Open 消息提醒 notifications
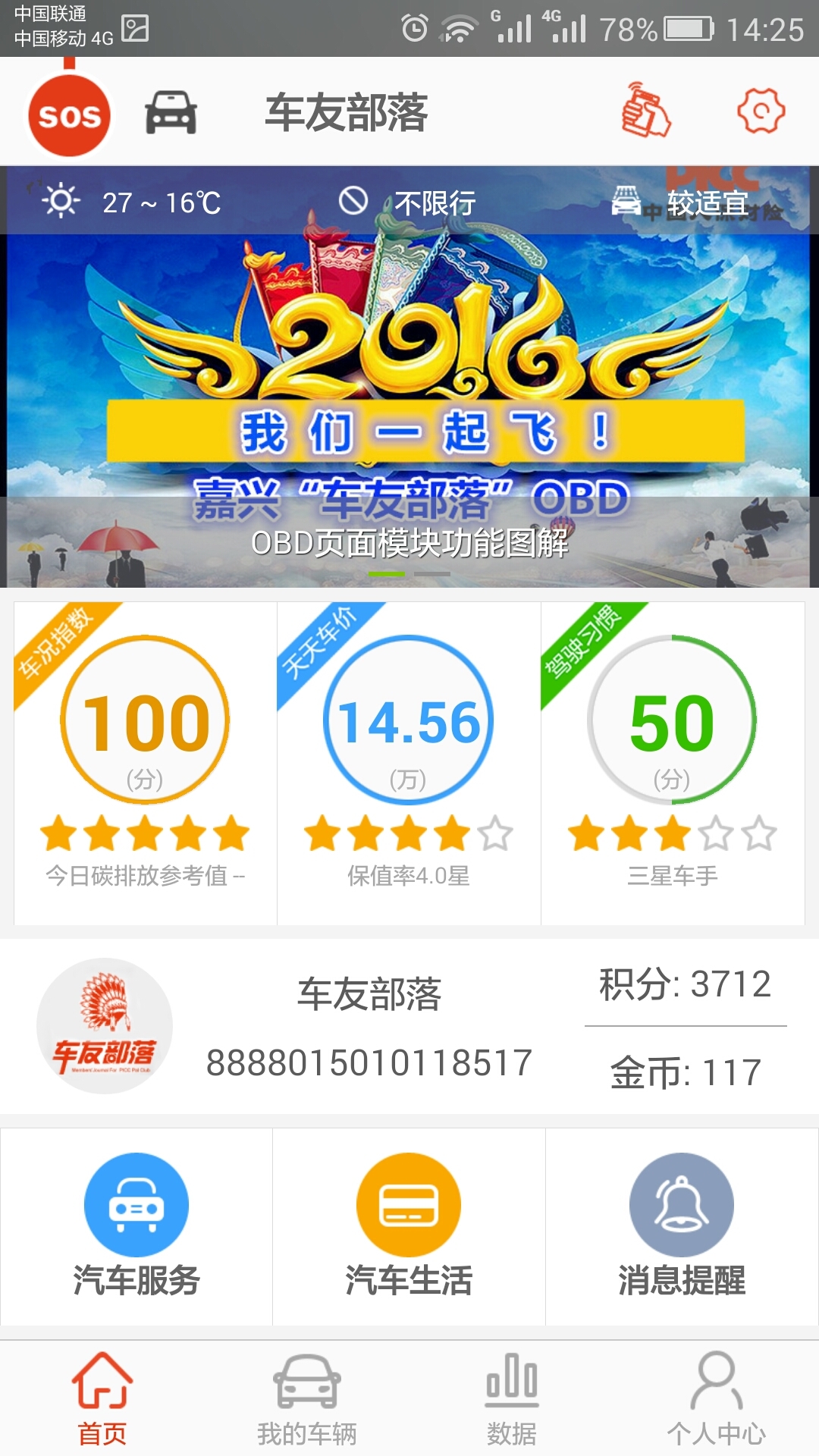The image size is (819, 1456). tap(681, 1227)
